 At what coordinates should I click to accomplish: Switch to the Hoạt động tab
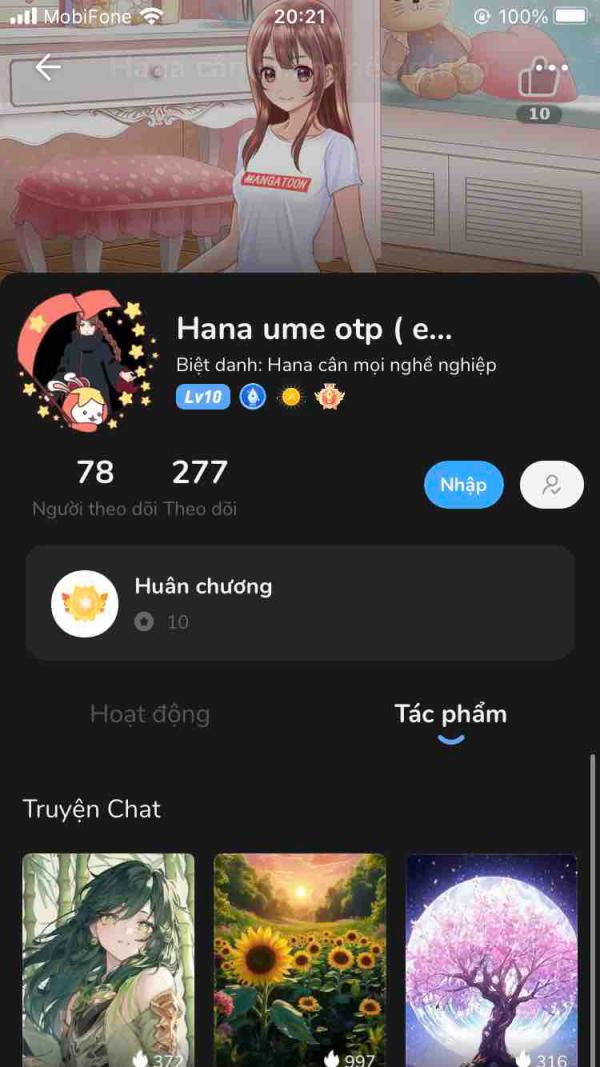(x=150, y=714)
